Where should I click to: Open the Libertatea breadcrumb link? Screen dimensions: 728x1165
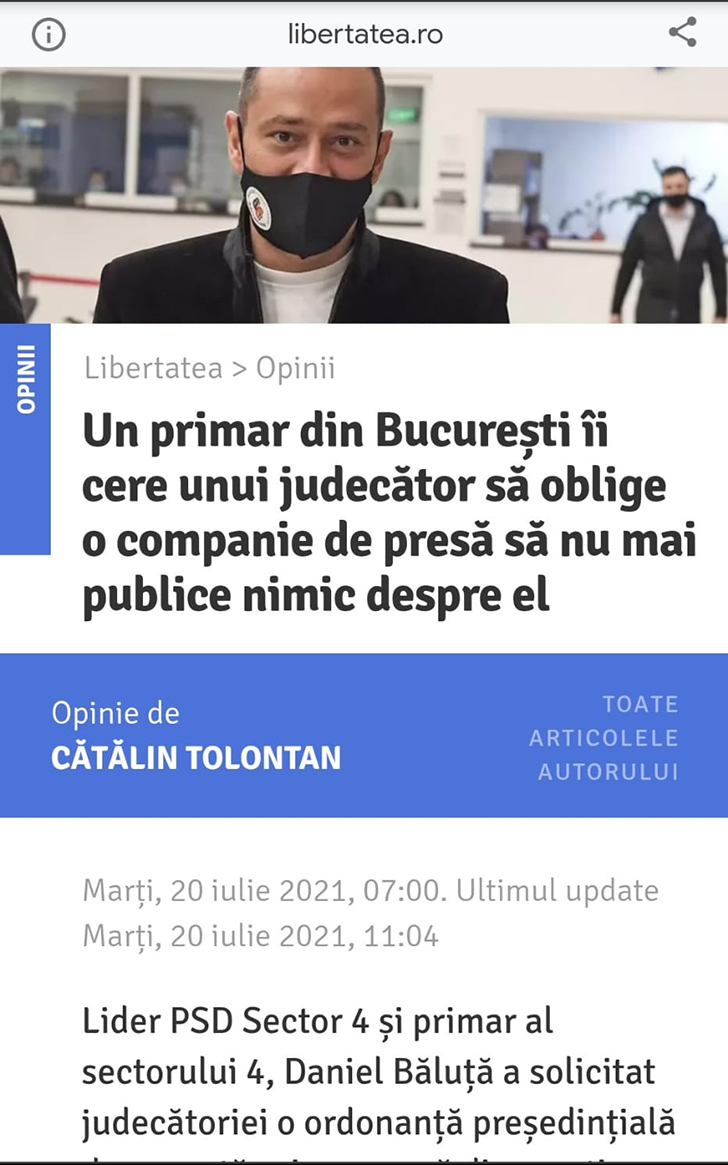click(x=153, y=369)
